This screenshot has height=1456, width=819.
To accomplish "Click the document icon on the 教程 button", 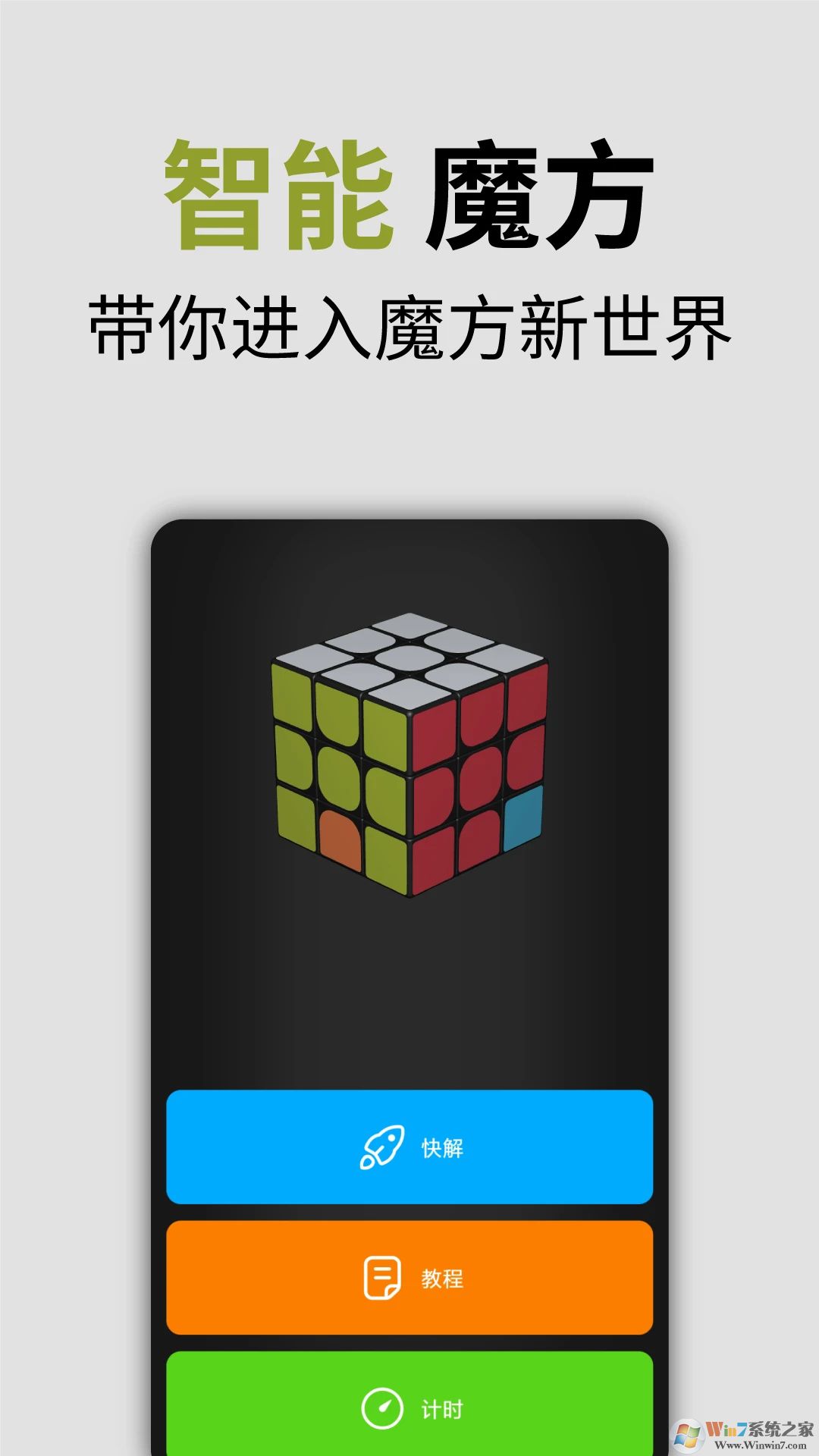I will click(383, 1277).
